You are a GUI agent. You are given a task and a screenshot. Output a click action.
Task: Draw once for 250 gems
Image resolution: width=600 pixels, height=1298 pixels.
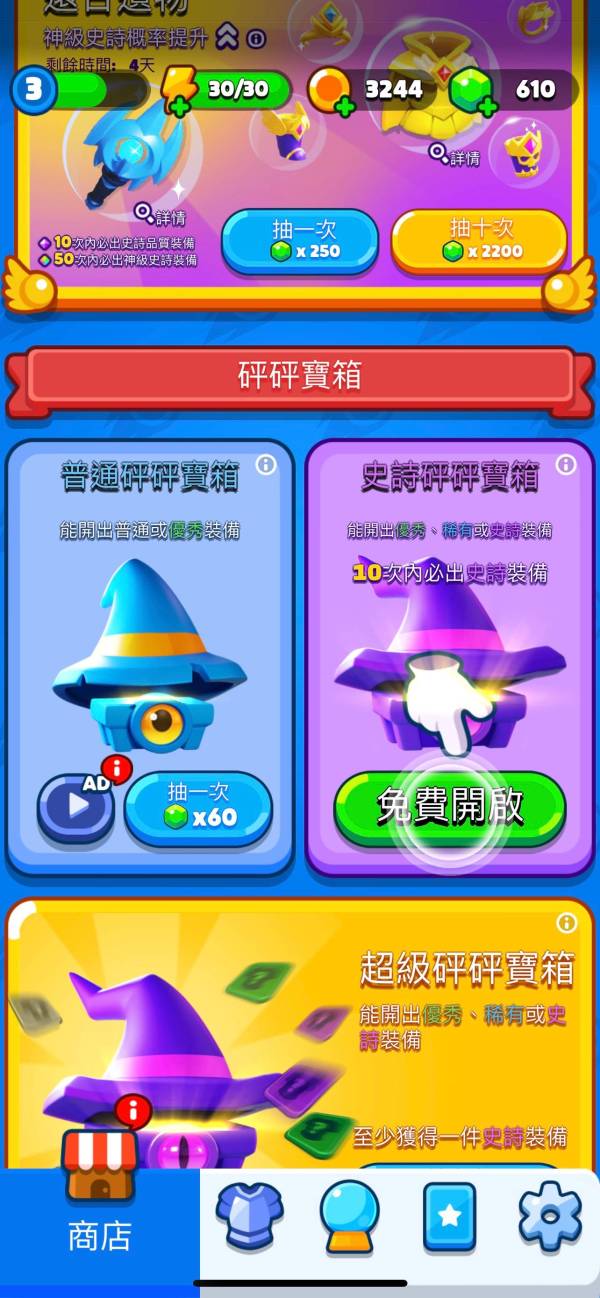[299, 241]
